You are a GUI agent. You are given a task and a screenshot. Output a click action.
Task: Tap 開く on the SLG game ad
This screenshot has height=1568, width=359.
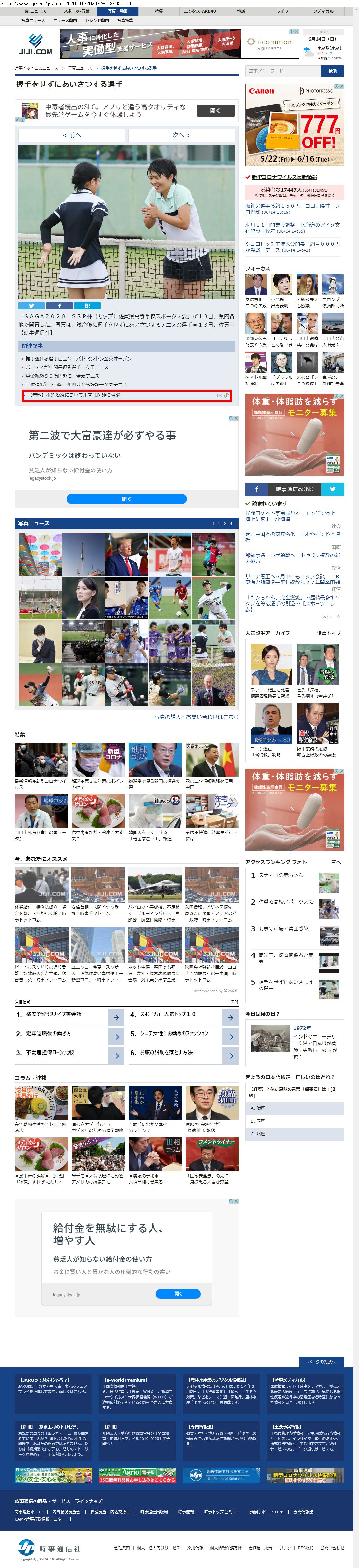click(x=215, y=111)
